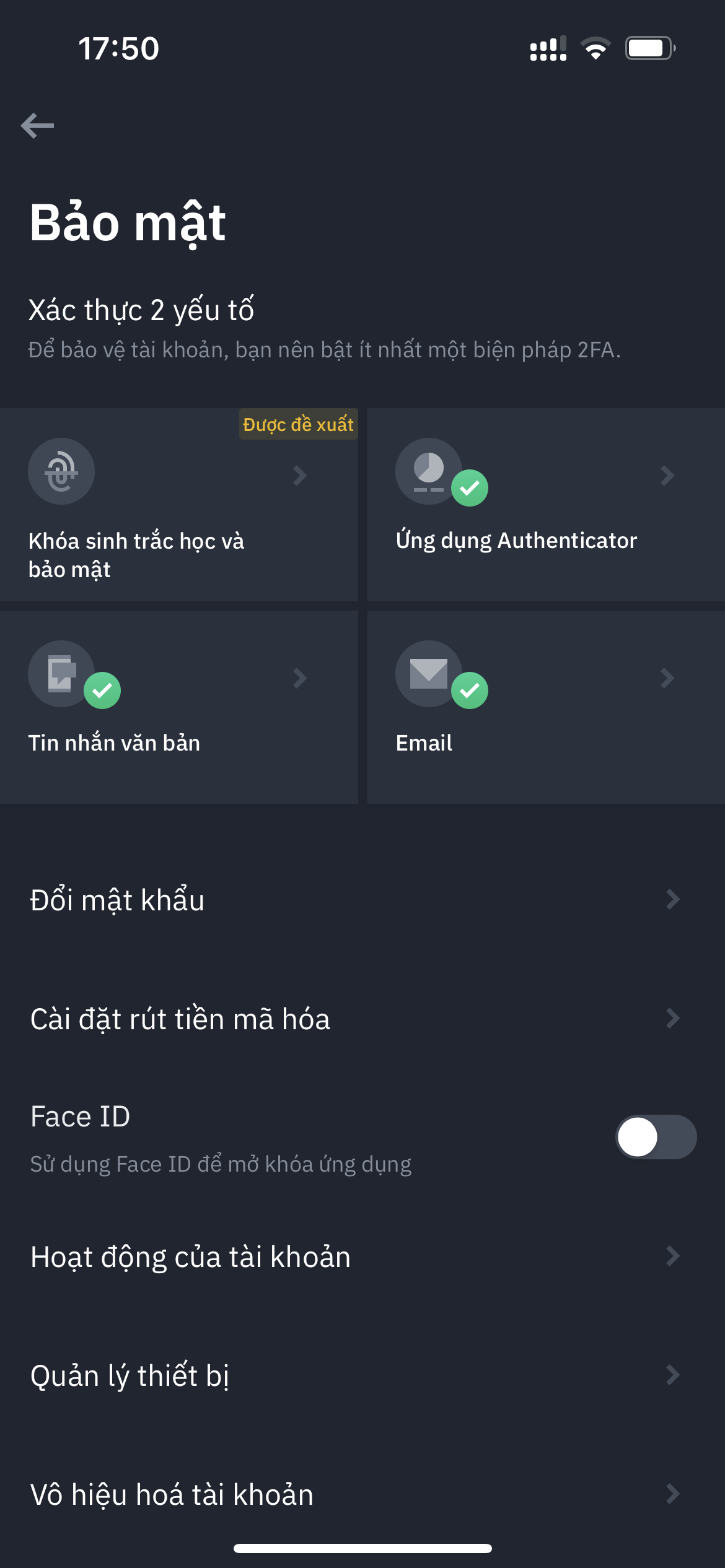Open Cài đặt rút tiền mã hóa
The width and height of the screenshot is (725, 1568).
[362, 1019]
